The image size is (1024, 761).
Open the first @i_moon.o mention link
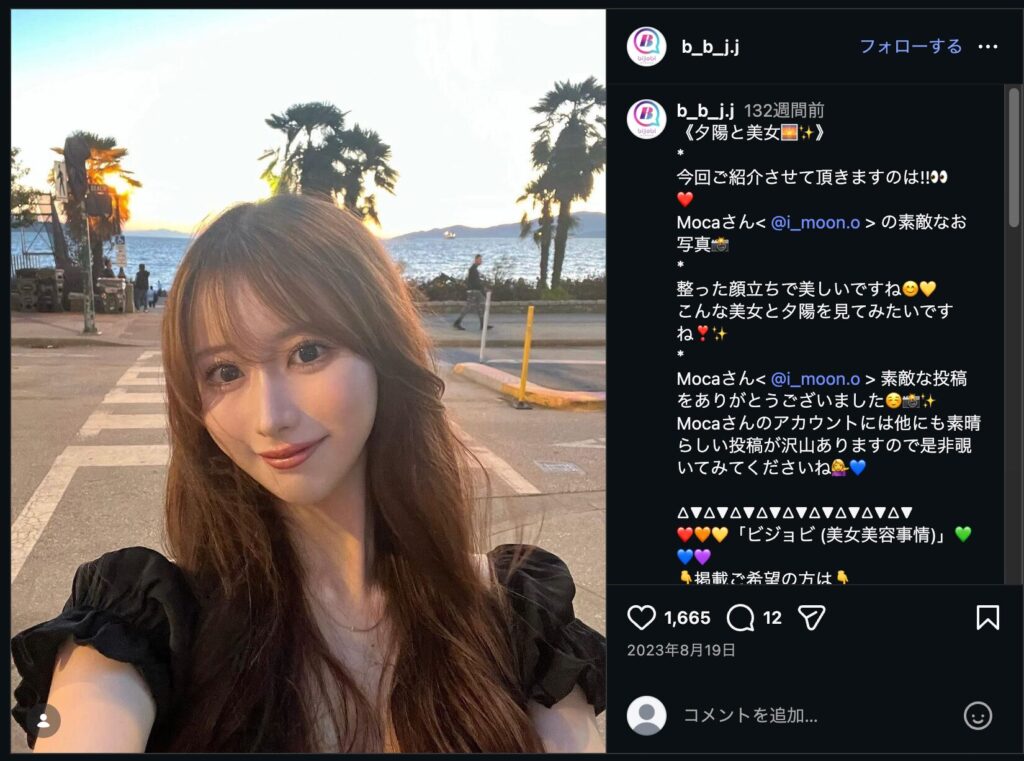pos(815,222)
